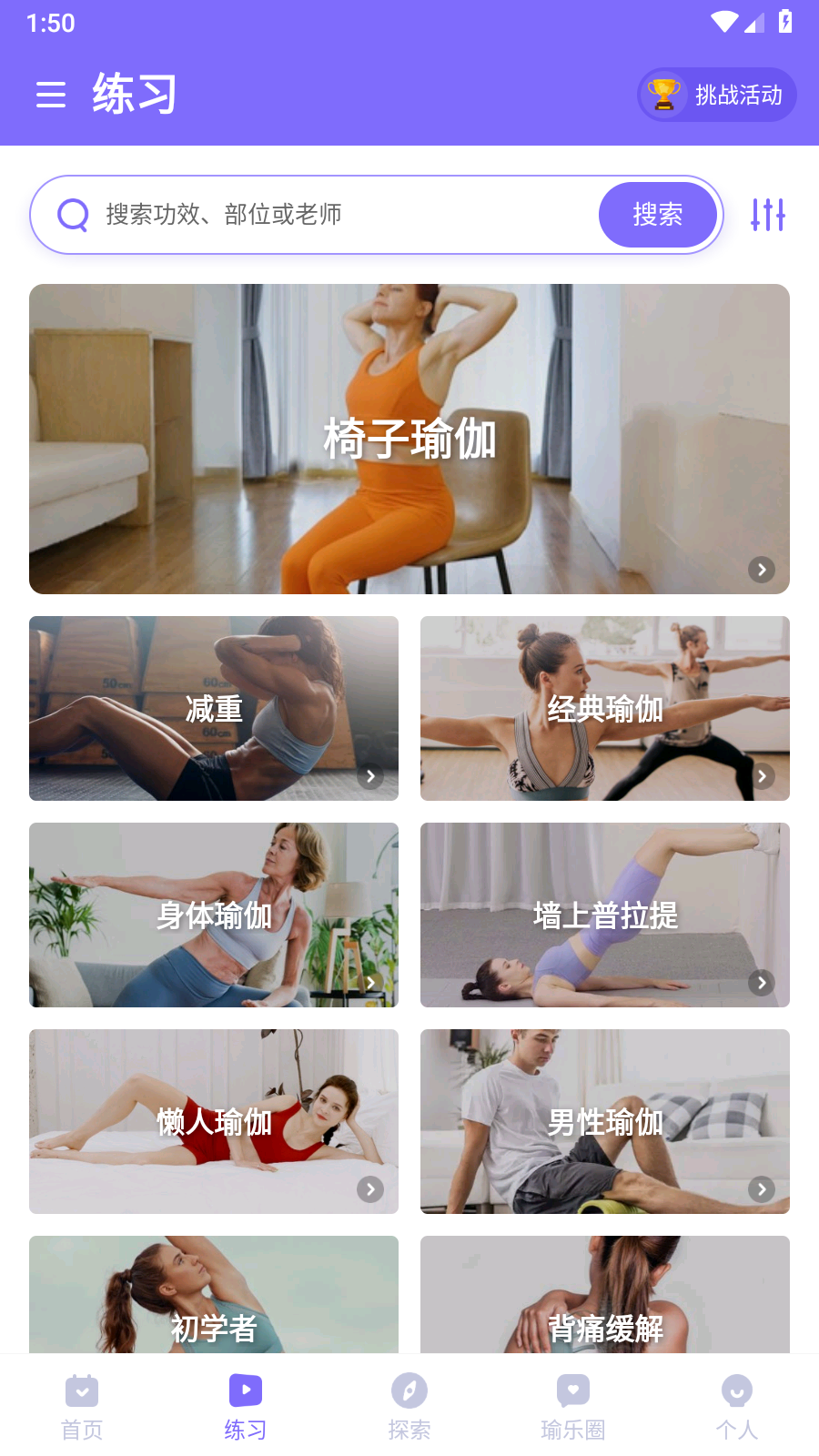This screenshot has width=819, height=1456.
Task: Switch to the 首页 tab
Action: [x=82, y=1407]
